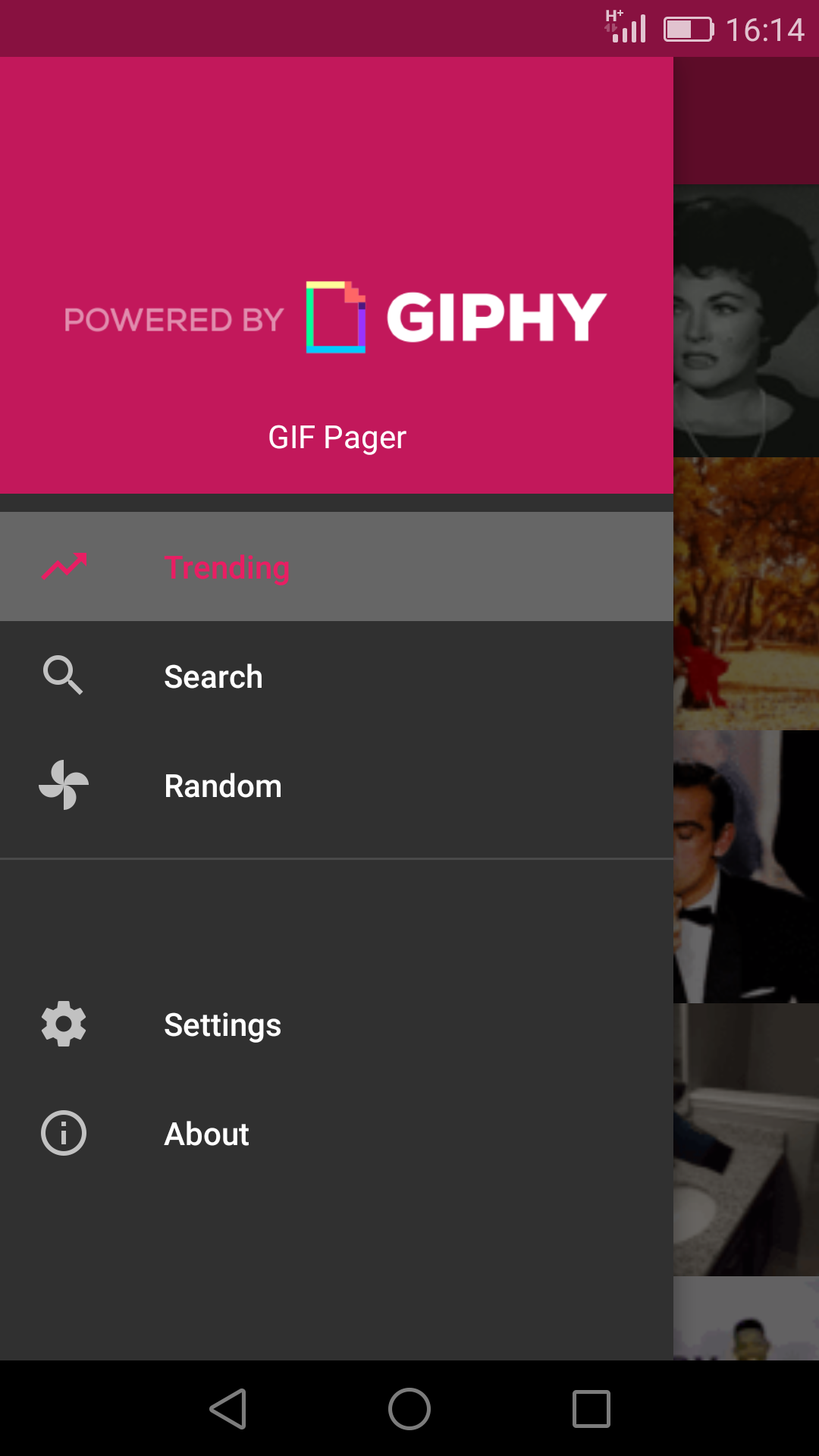Viewport: 819px width, 1456px height.
Task: Open the About page
Action: click(337, 1133)
